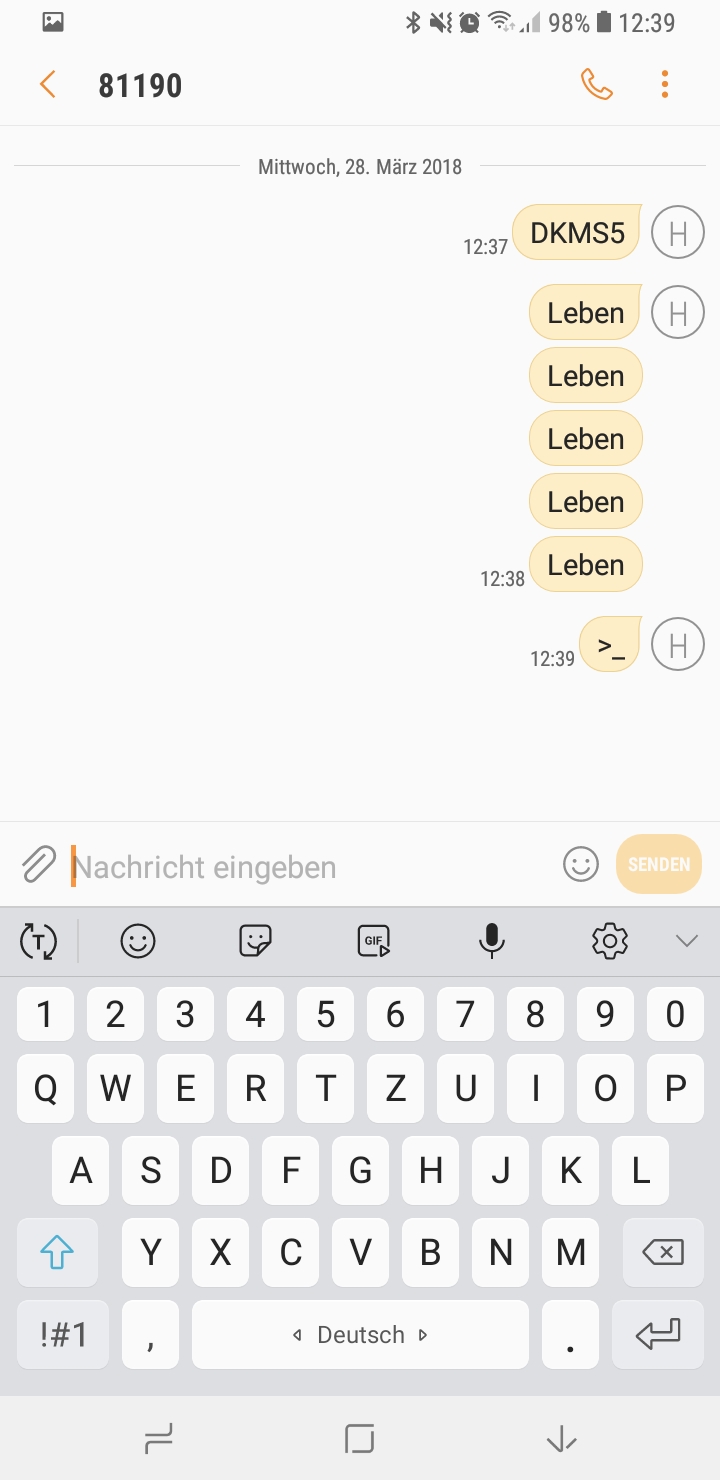The height and width of the screenshot is (1480, 720).
Task: Open the keyboard sticker panel
Action: (256, 941)
